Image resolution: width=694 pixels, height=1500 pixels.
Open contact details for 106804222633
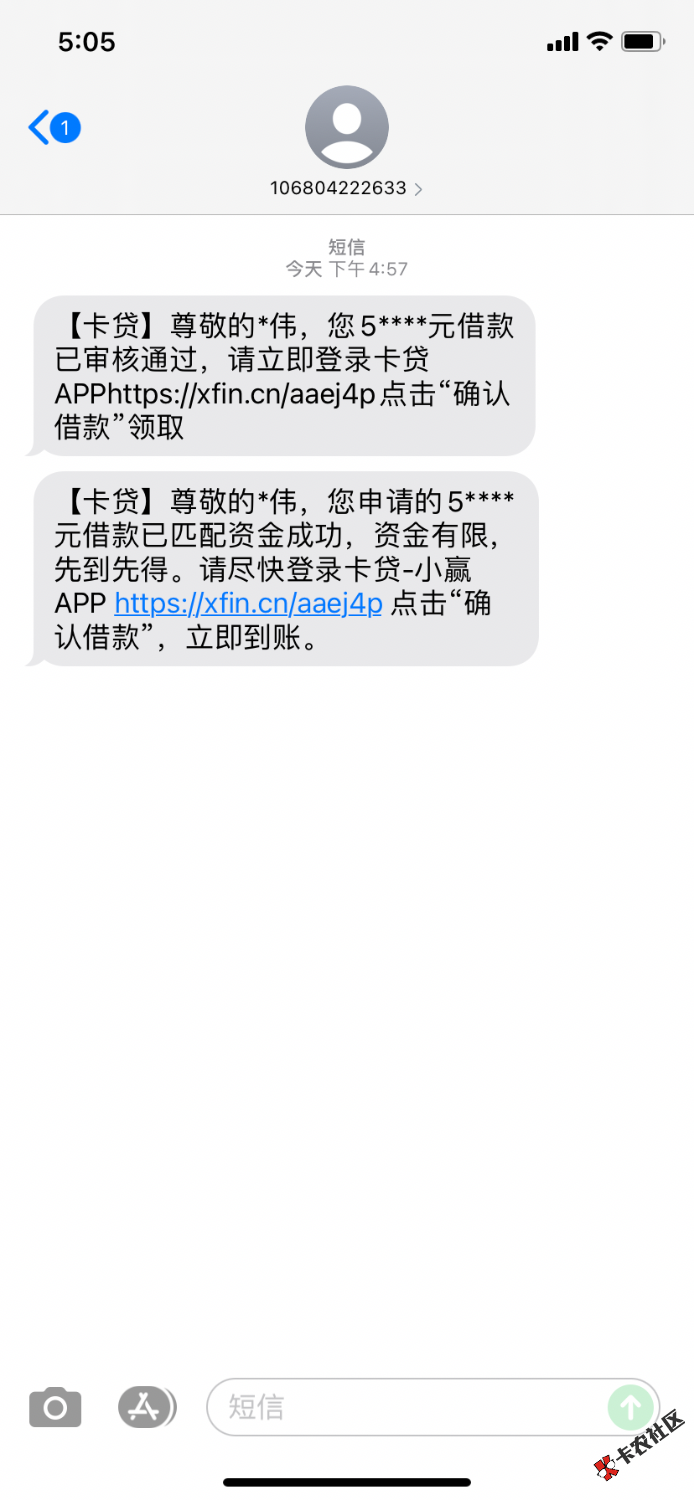point(346,188)
